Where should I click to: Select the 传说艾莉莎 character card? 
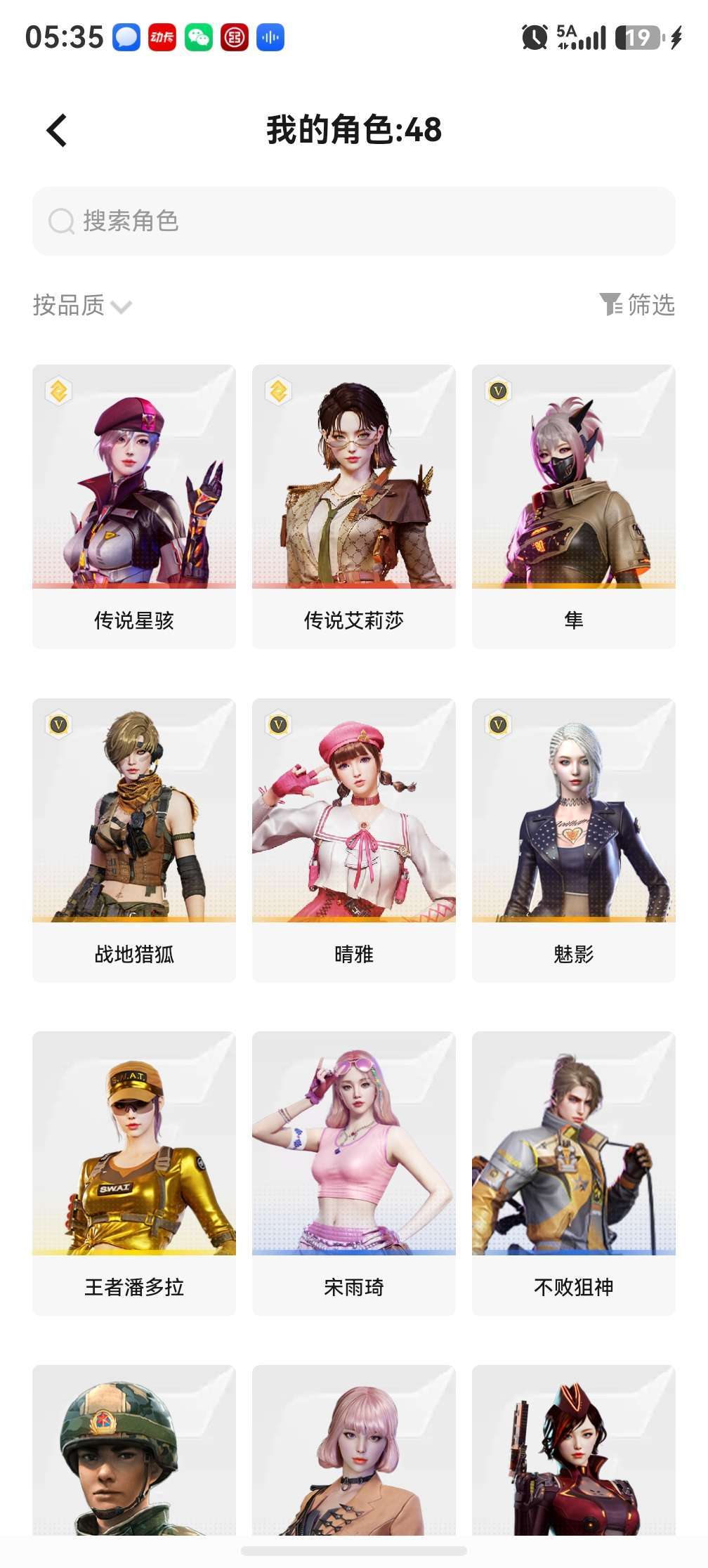coord(354,507)
